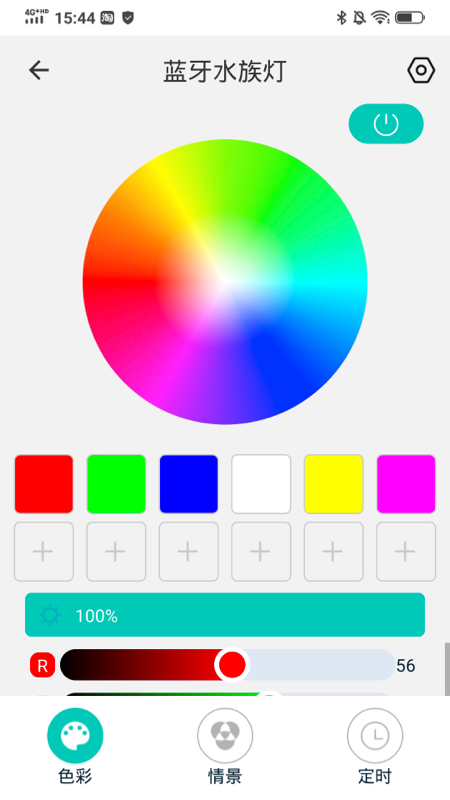Add custom color under white swatch
Screen dimensions: 450x800
[261, 552]
